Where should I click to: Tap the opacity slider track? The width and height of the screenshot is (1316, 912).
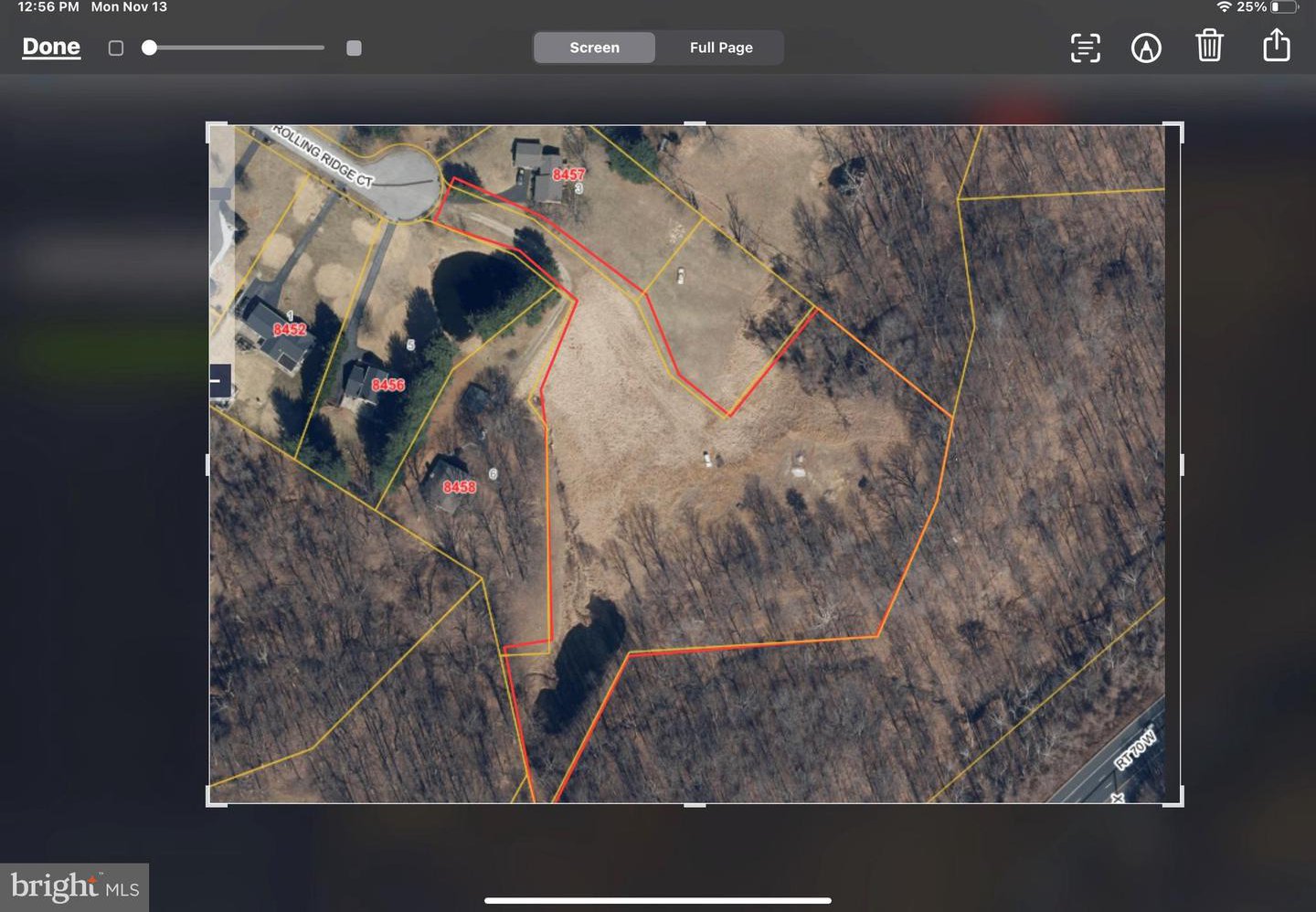238,48
